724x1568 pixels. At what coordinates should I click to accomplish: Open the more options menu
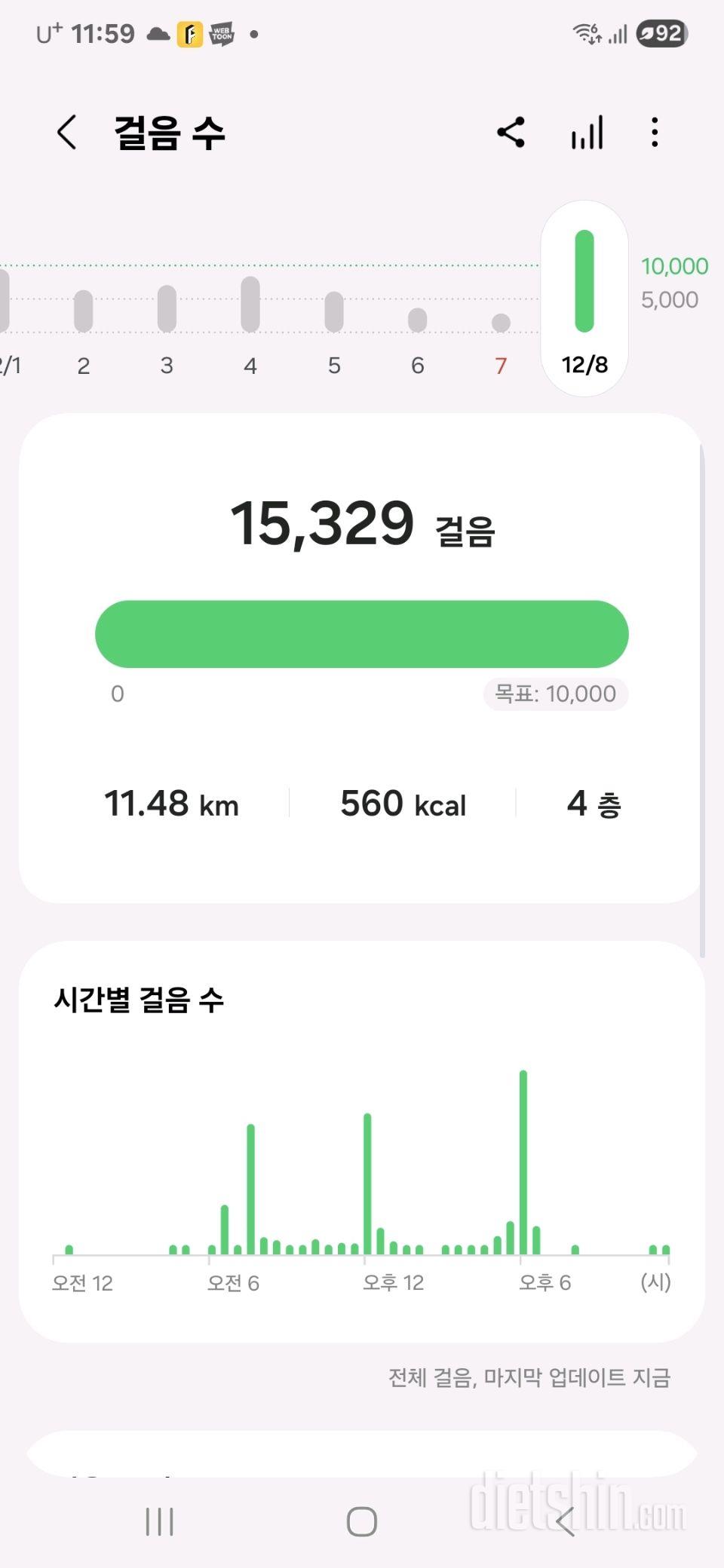655,133
